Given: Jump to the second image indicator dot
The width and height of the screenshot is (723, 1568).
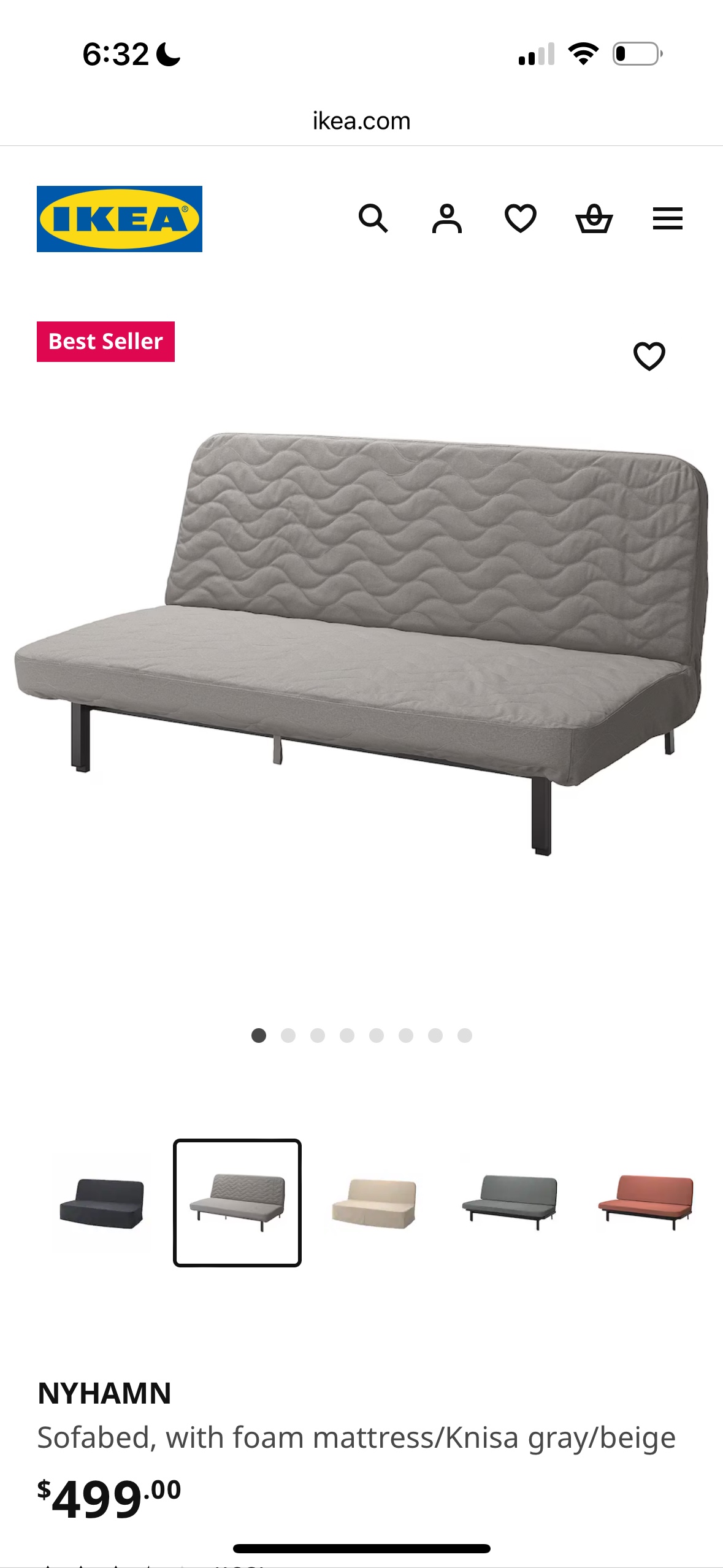Looking at the screenshot, I should [x=288, y=1036].
